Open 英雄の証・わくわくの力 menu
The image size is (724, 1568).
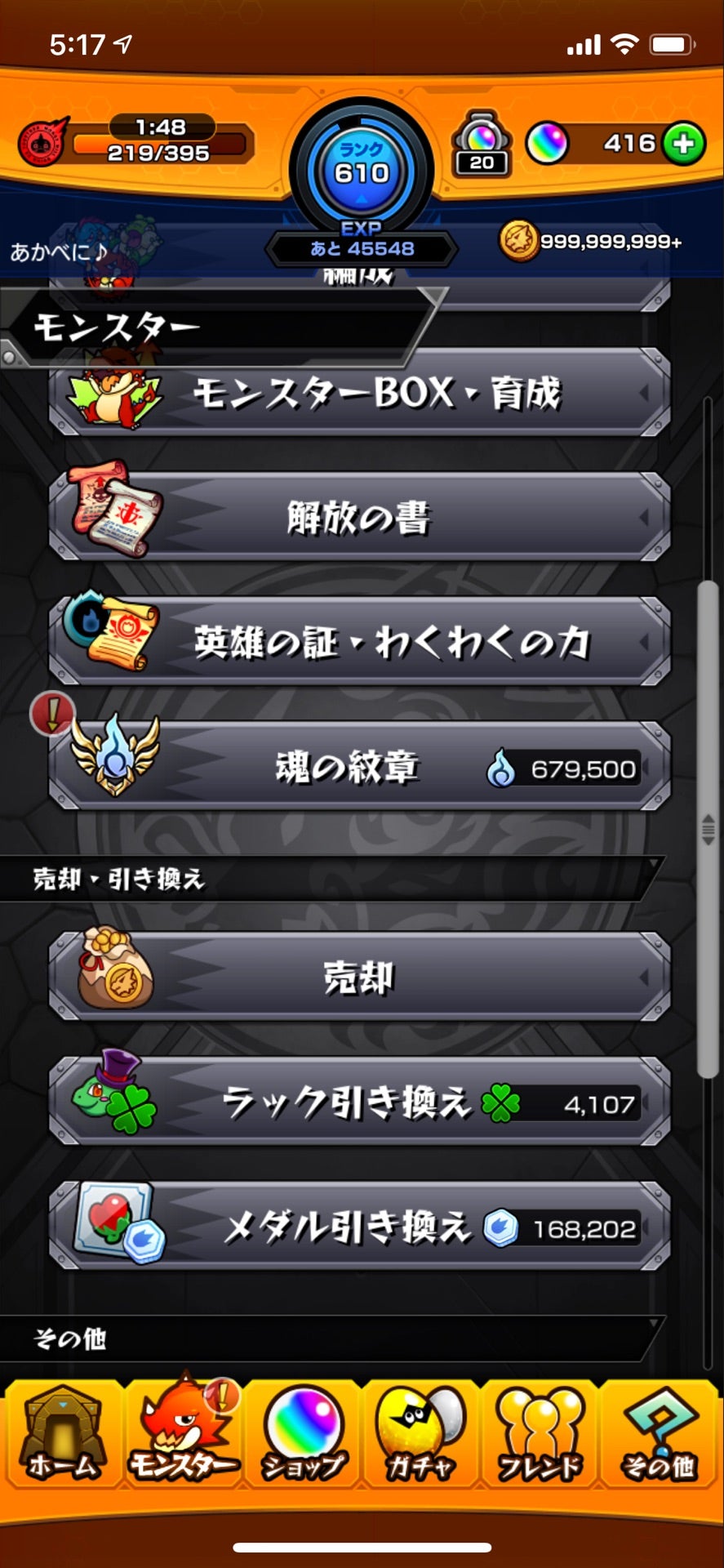(x=359, y=643)
